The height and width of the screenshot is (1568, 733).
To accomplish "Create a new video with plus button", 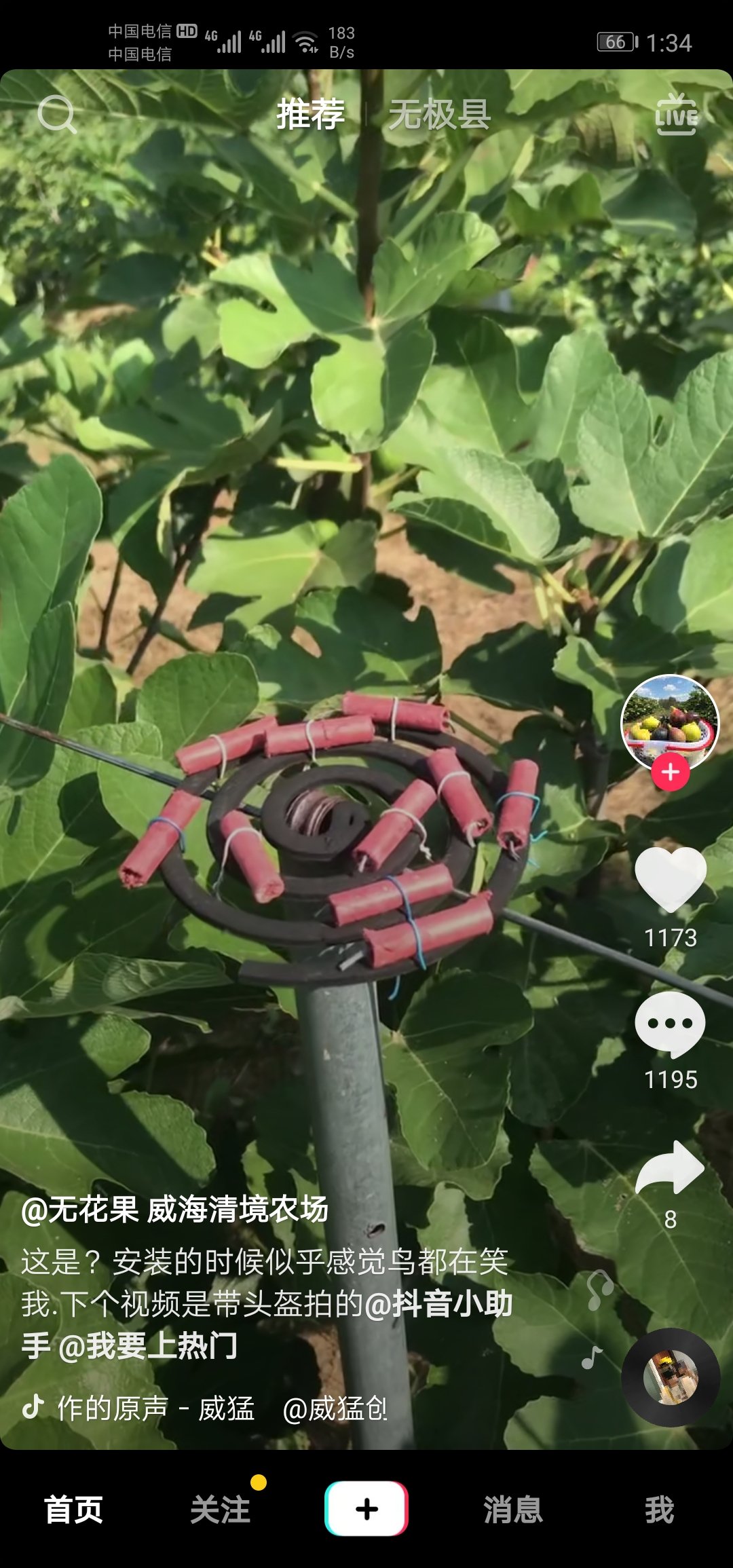I will [x=366, y=1508].
